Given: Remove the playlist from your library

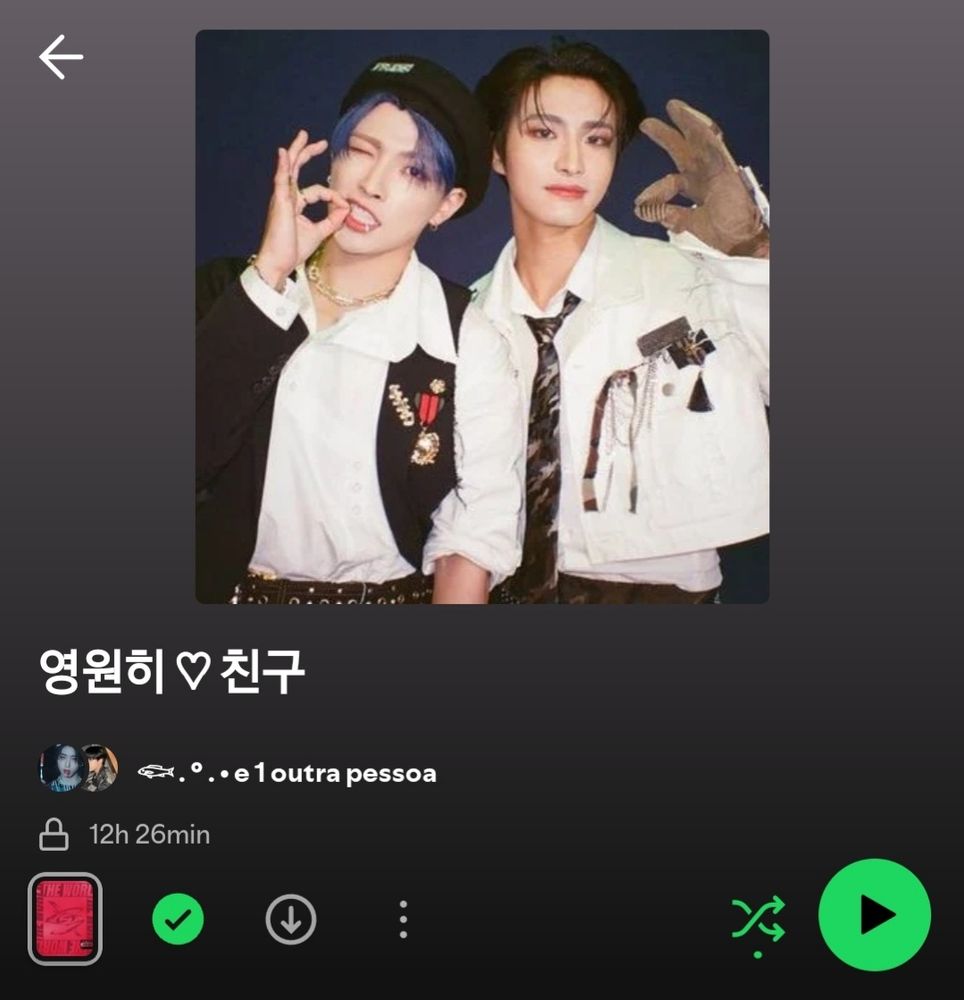Looking at the screenshot, I should (x=178, y=919).
